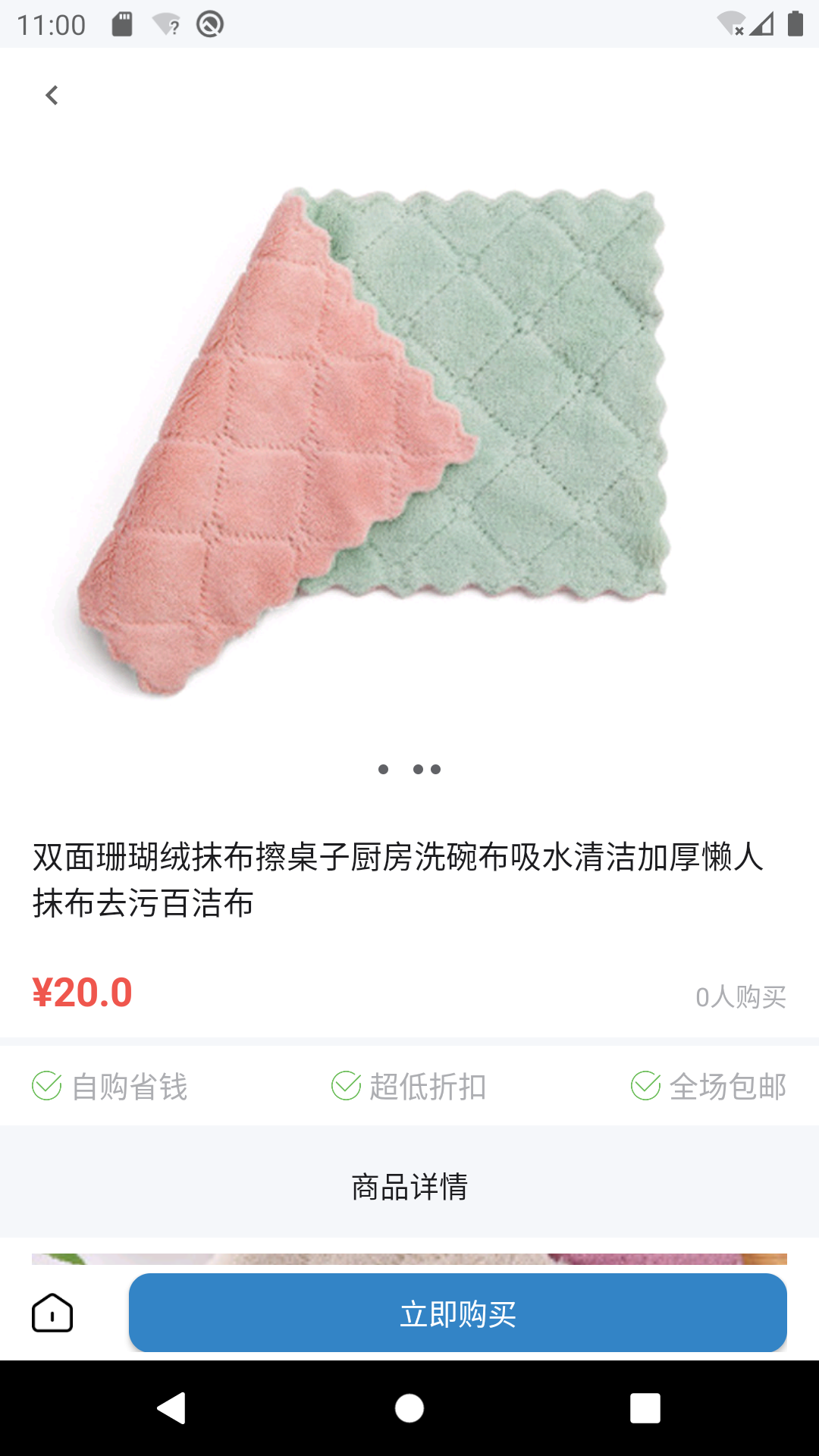This screenshot has width=819, height=1456.
Task: Open the home icon beside 立即购买
Action: click(52, 1313)
